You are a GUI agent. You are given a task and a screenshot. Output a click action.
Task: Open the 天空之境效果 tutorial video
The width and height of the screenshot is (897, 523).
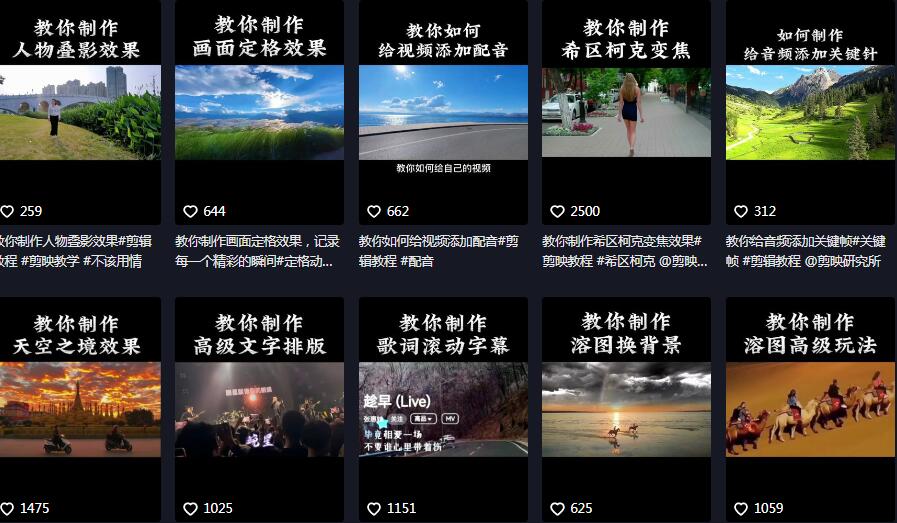point(78,408)
